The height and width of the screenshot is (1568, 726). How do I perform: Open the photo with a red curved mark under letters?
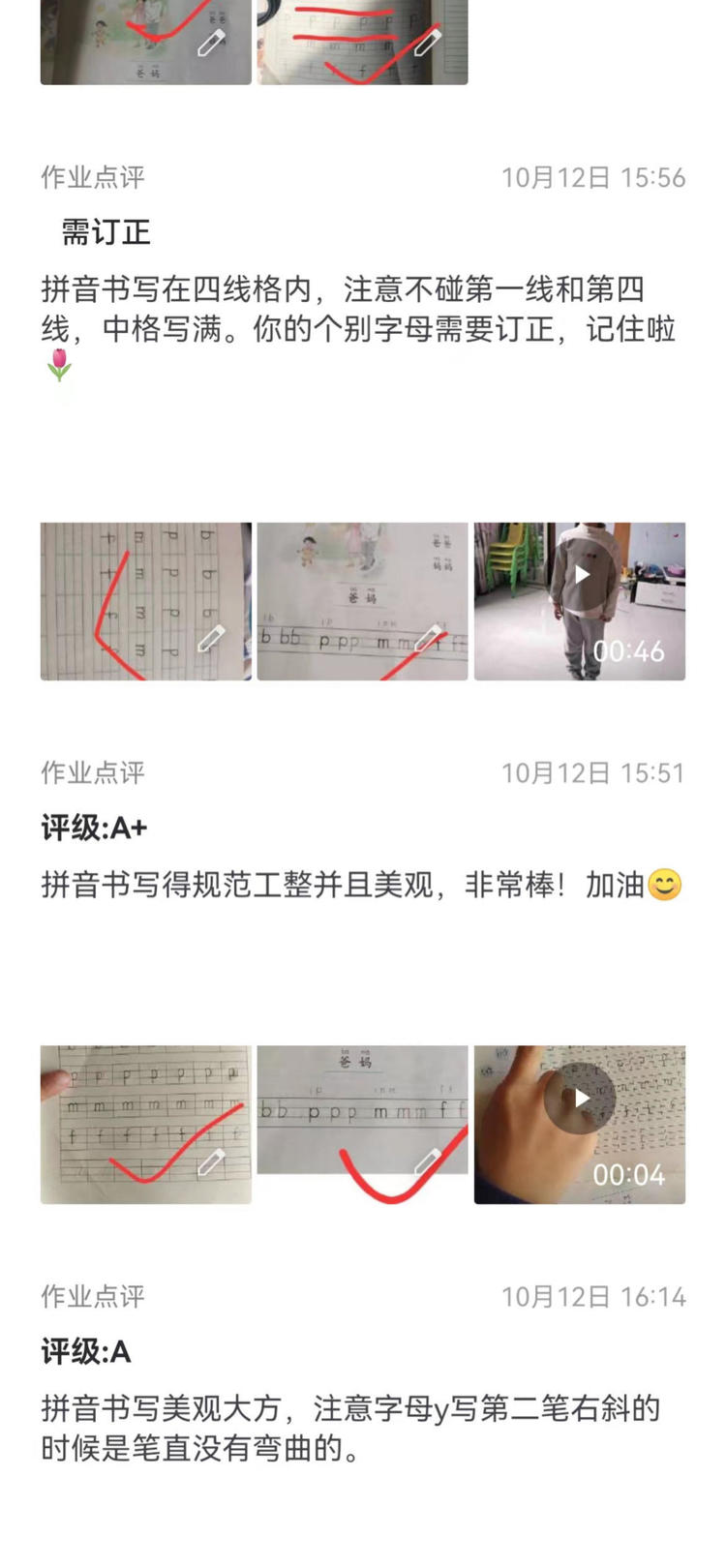[348, 1113]
